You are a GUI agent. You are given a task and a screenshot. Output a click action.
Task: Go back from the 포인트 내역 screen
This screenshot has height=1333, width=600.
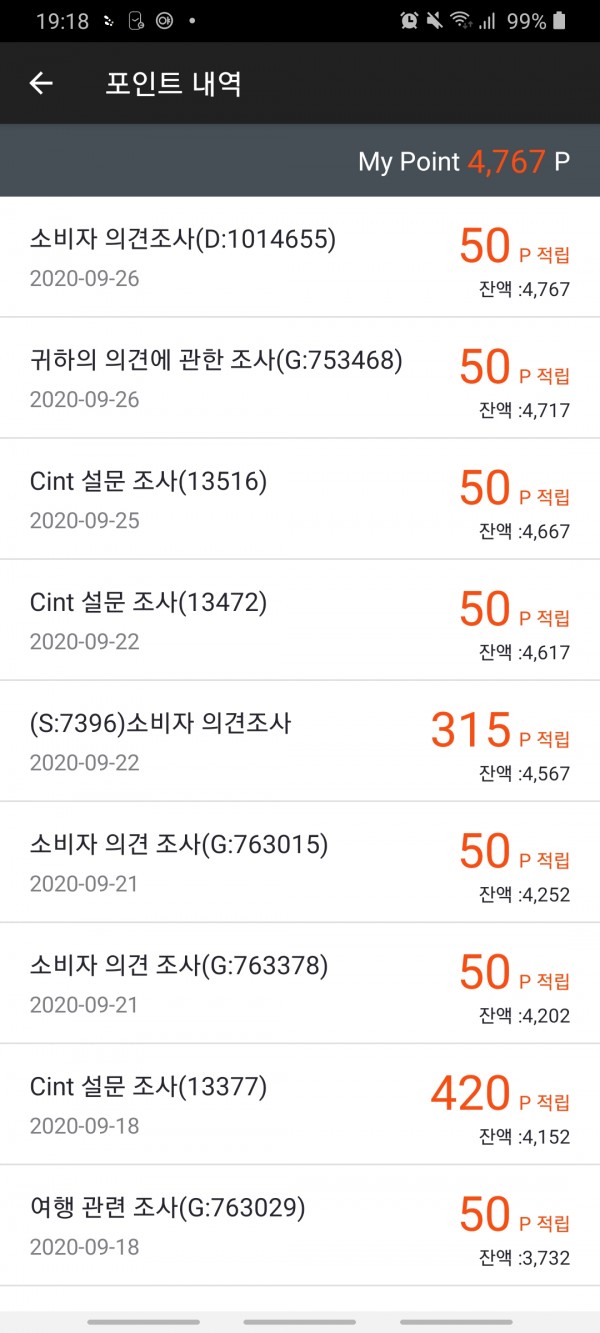(x=41, y=83)
